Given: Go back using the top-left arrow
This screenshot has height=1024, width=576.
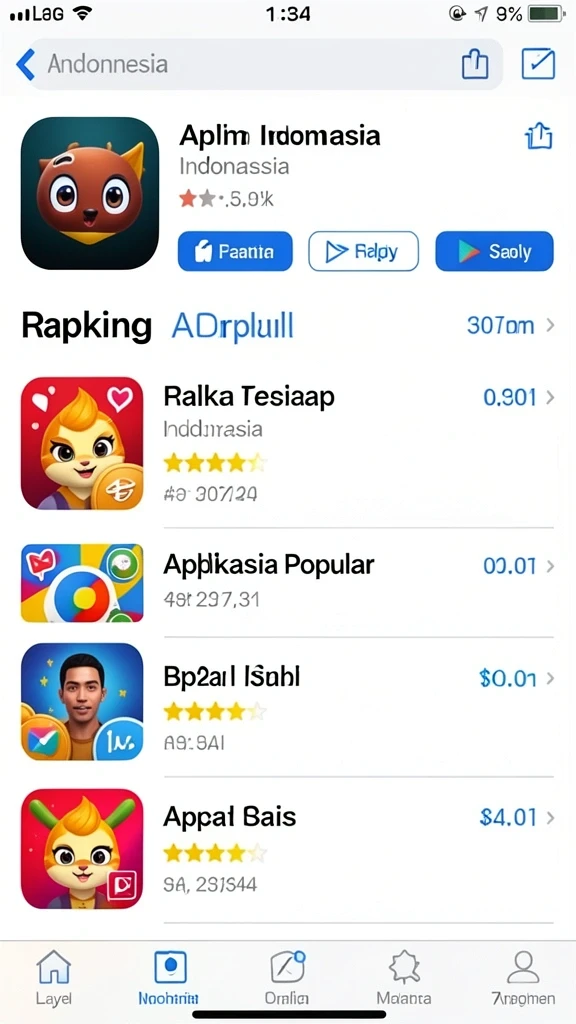Looking at the screenshot, I should pyautogui.click(x=25, y=64).
